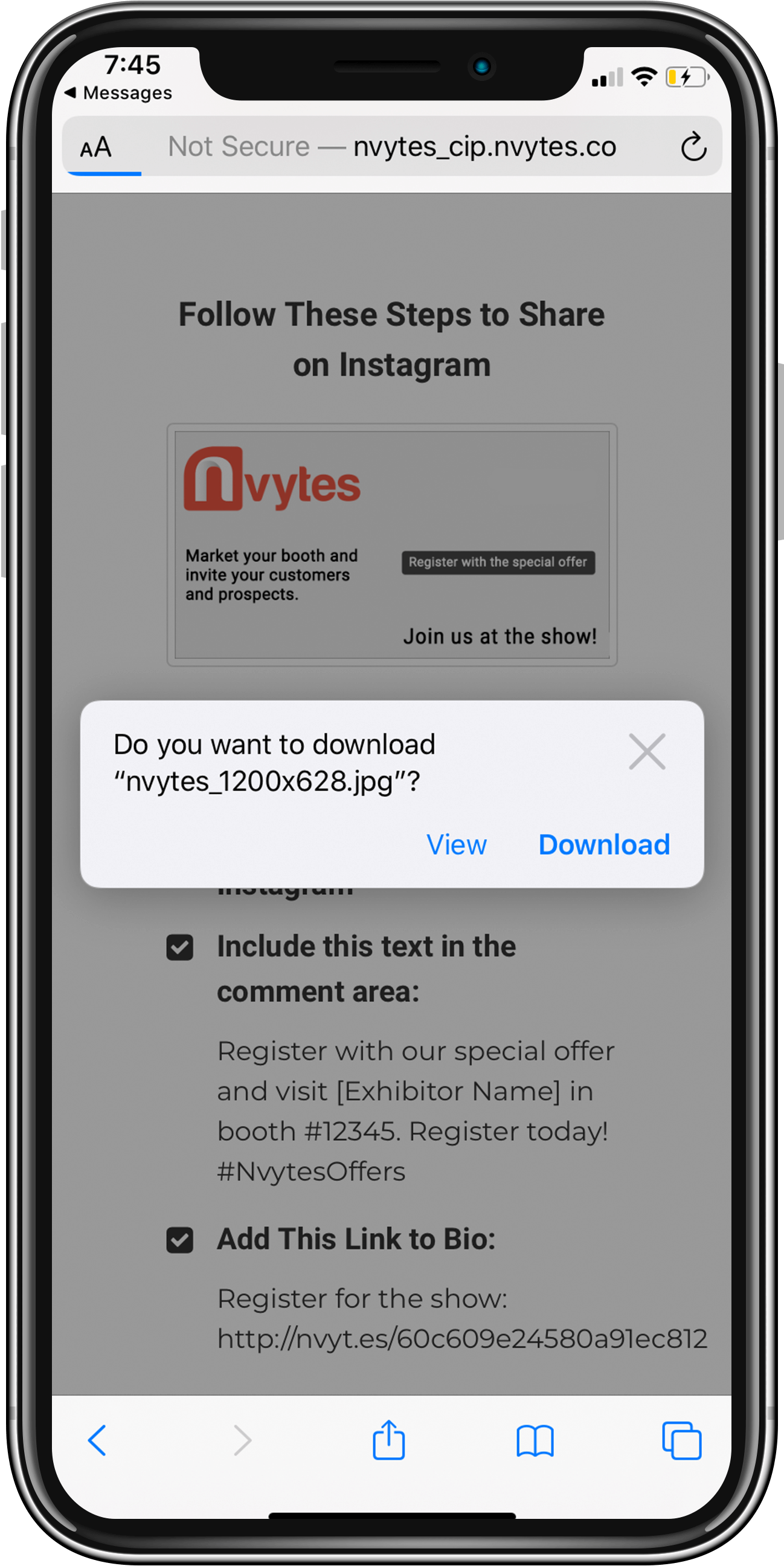Screen dimensions: 784x1566
Task: Dismiss the download dialog
Action: [x=647, y=752]
